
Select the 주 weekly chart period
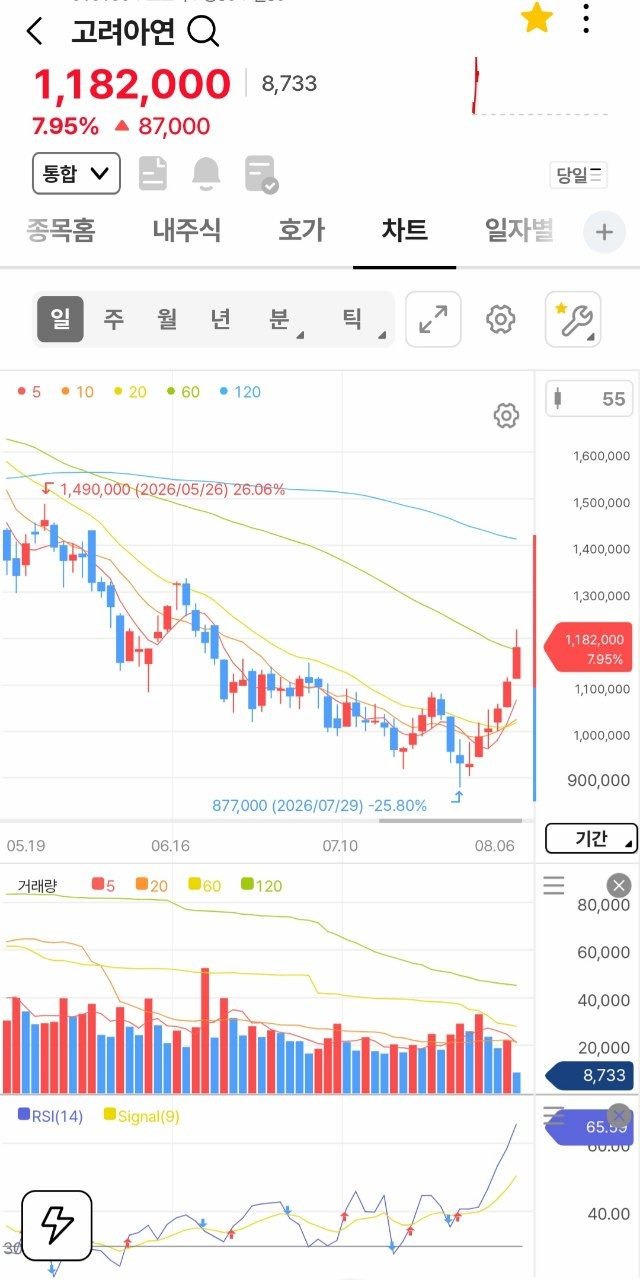point(114,319)
